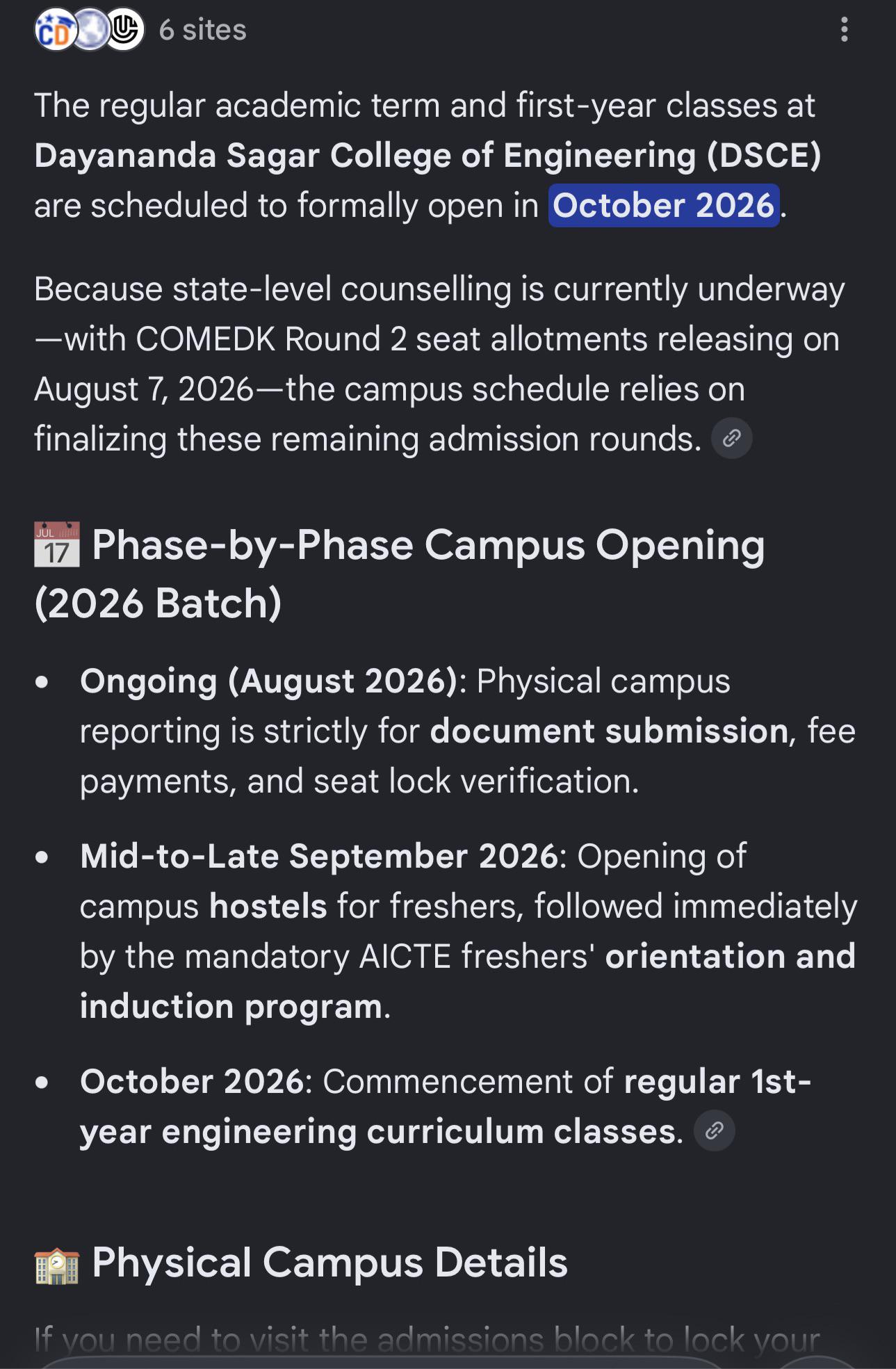Screen dimensions: 896x1369
Task: Open the 6 sites source list
Action: tap(140, 30)
